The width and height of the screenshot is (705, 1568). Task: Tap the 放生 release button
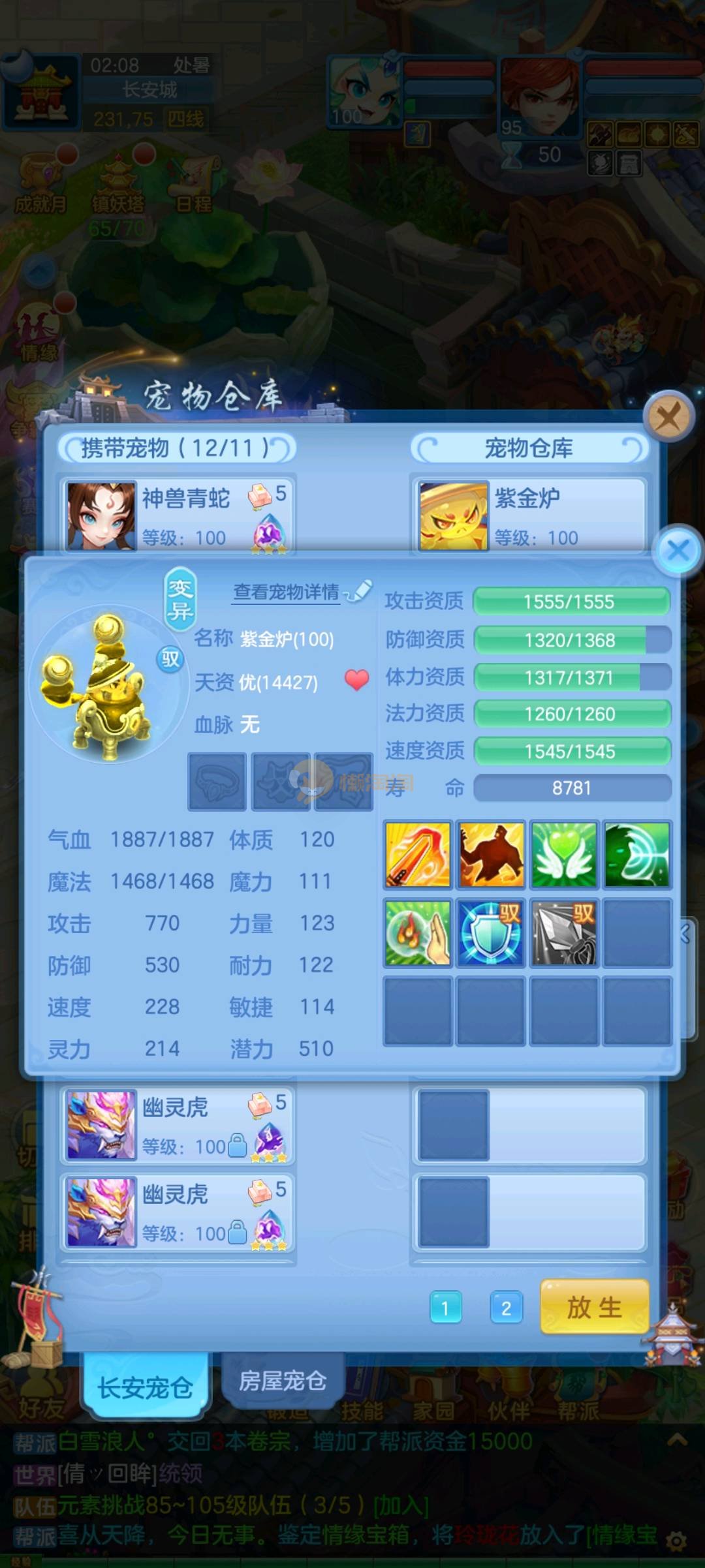click(x=594, y=1307)
